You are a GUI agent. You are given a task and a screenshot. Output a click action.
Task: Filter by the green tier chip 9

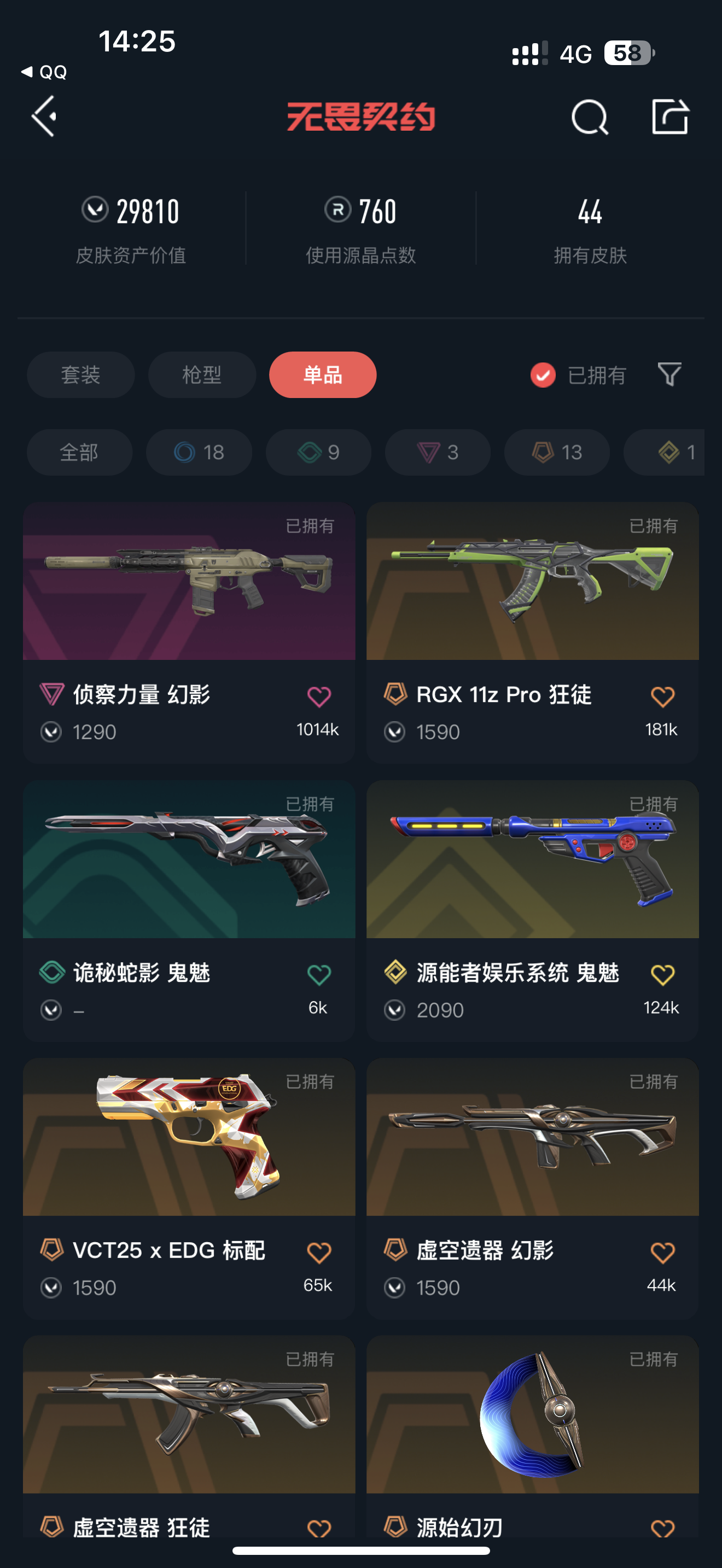coord(318,452)
